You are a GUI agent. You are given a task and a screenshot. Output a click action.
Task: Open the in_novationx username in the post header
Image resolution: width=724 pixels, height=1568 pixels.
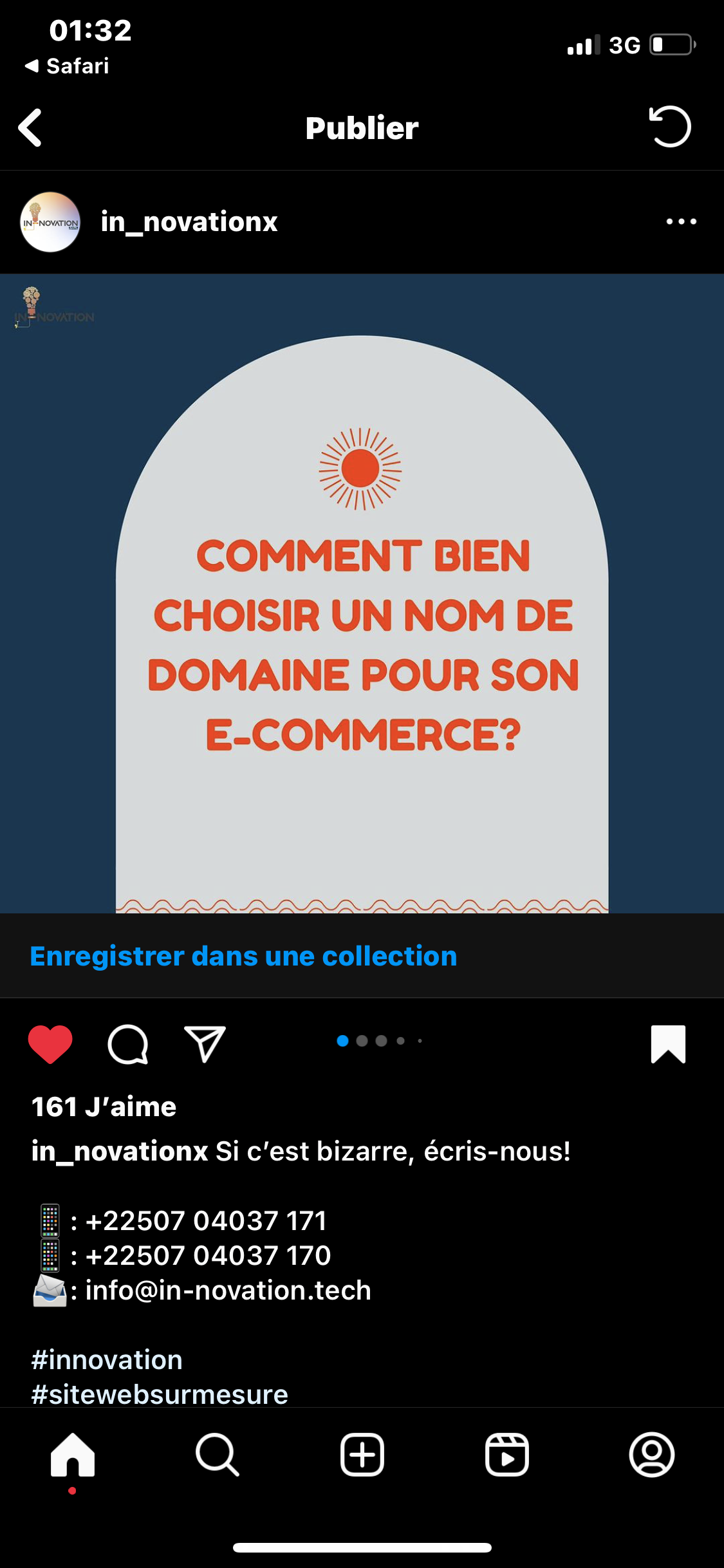[x=189, y=222]
